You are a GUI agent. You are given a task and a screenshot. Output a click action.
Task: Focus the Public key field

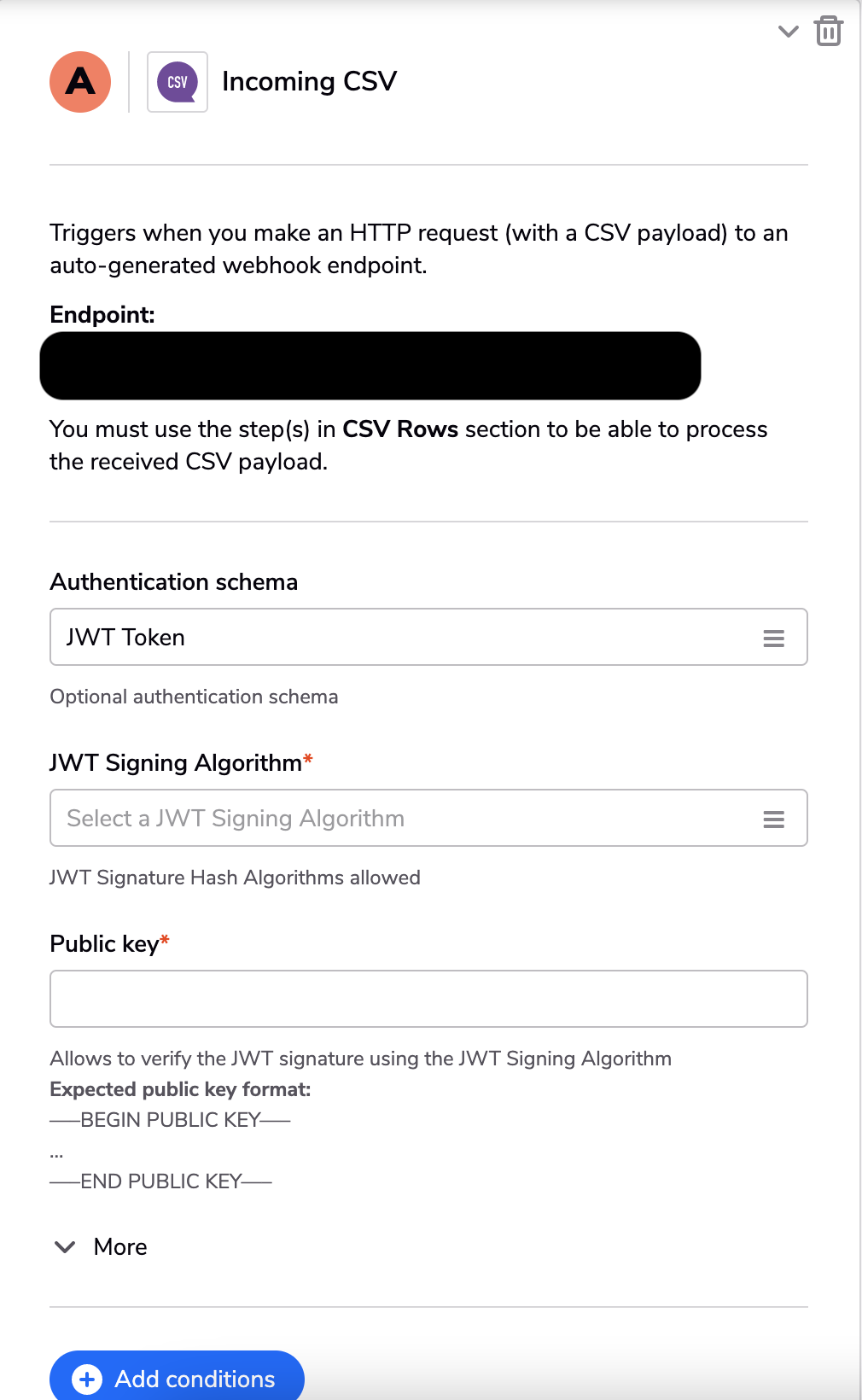tap(428, 999)
